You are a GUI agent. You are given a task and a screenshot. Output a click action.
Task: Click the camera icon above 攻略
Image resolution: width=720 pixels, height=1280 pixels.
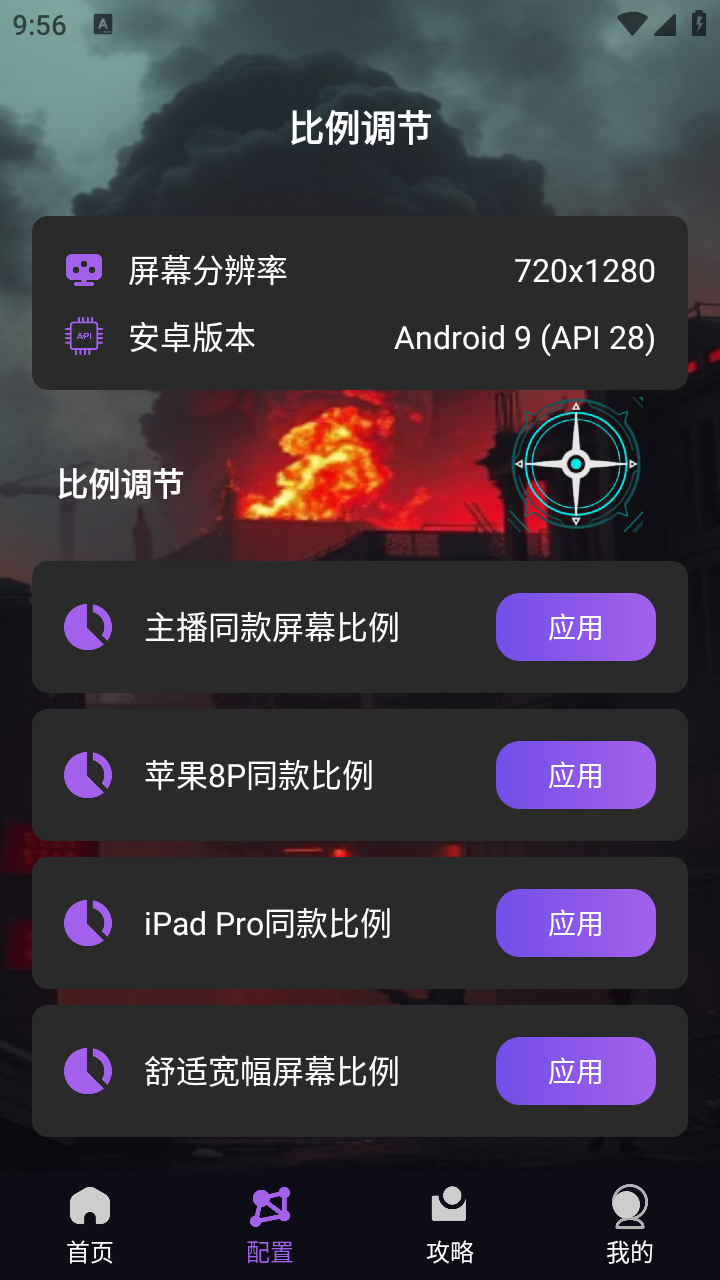click(449, 1203)
